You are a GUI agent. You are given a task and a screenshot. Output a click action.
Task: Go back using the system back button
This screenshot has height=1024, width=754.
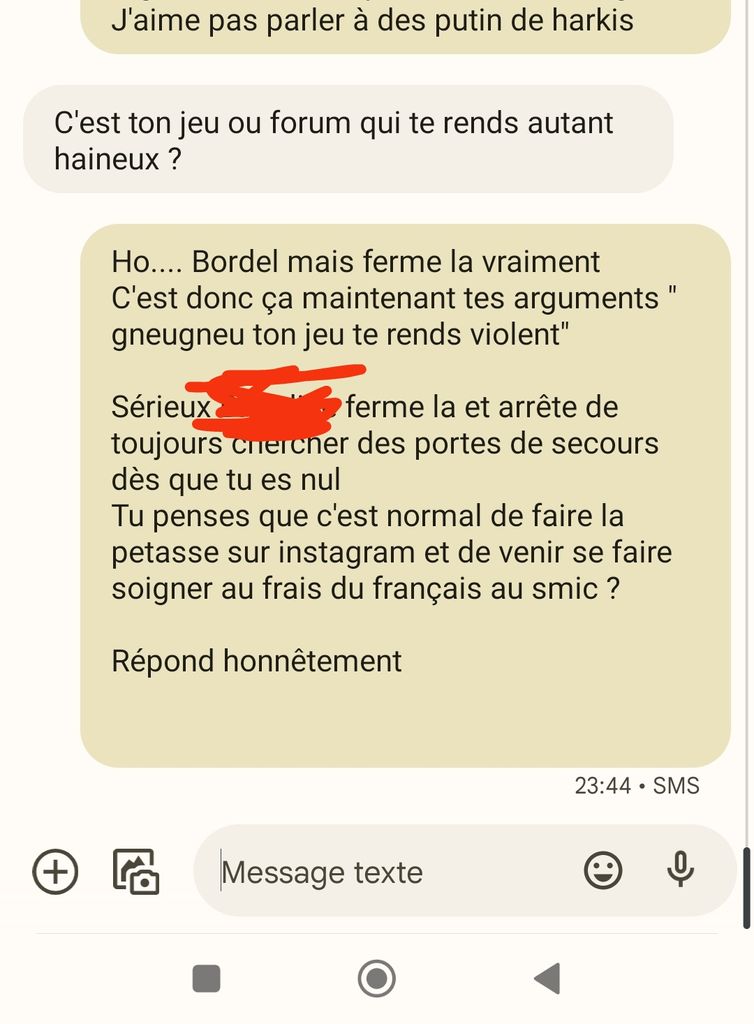tap(547, 978)
